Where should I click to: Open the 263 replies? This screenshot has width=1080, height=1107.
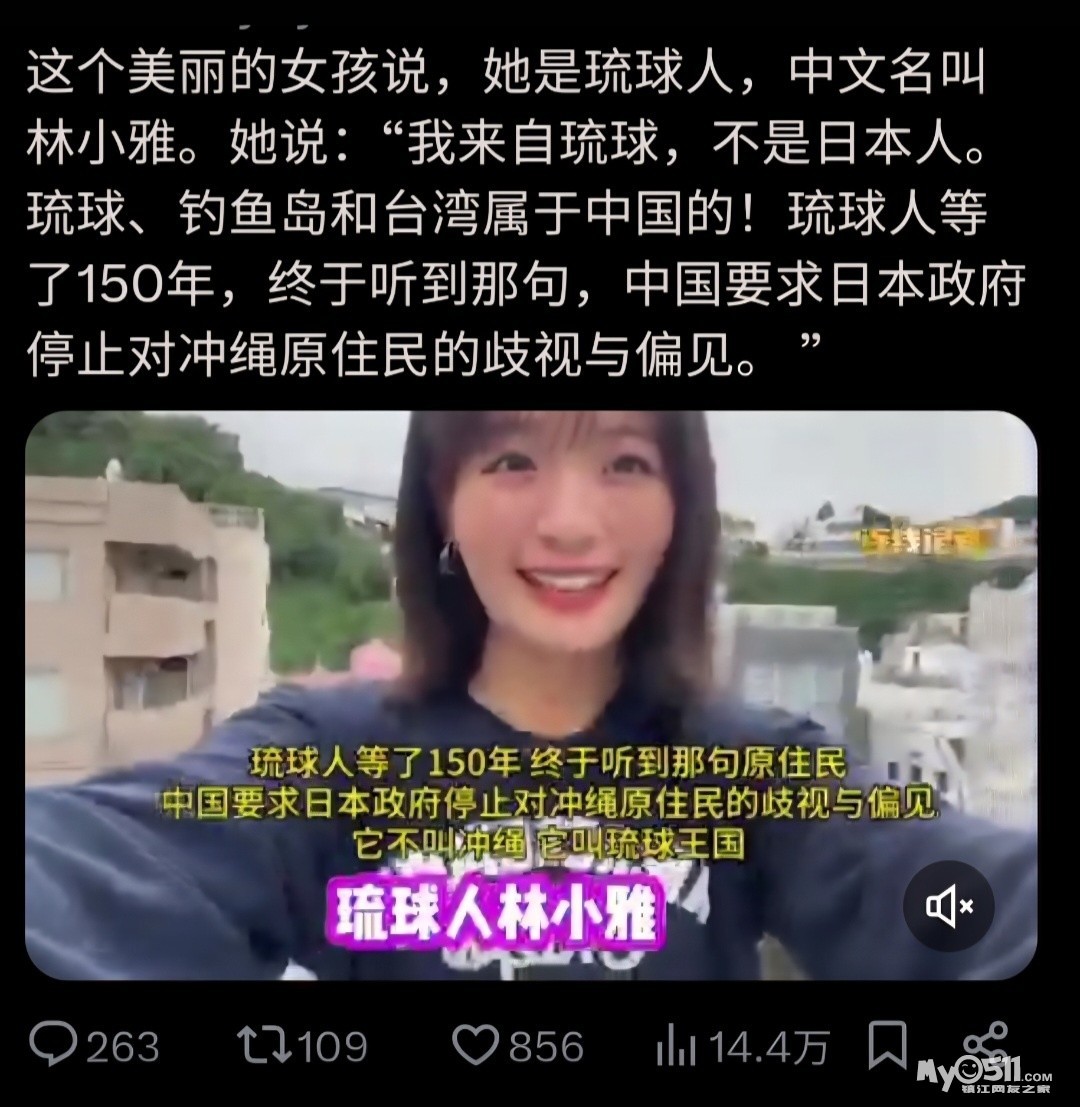pos(54,1046)
